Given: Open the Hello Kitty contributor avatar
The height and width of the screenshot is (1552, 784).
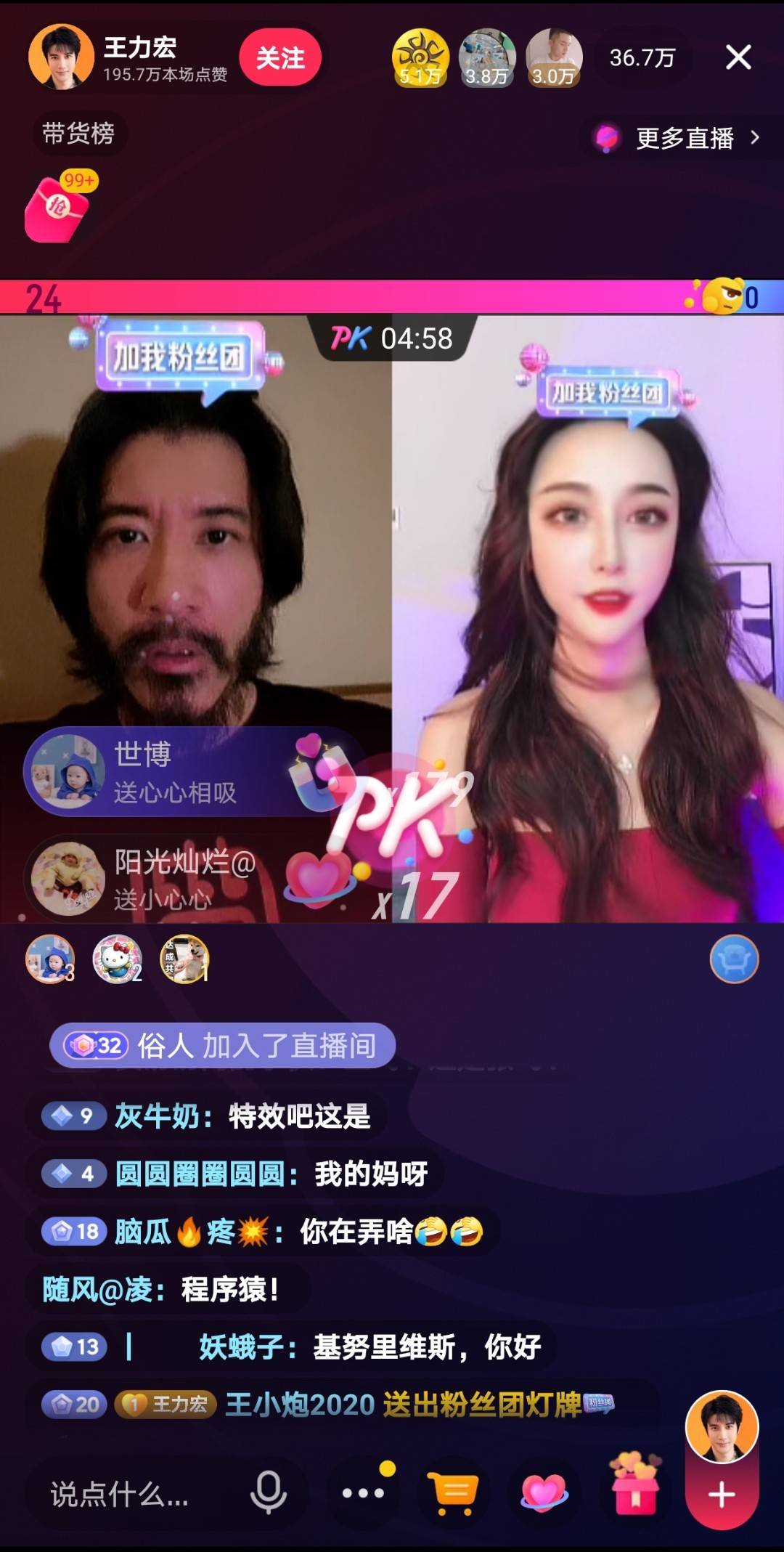Looking at the screenshot, I should 116,959.
